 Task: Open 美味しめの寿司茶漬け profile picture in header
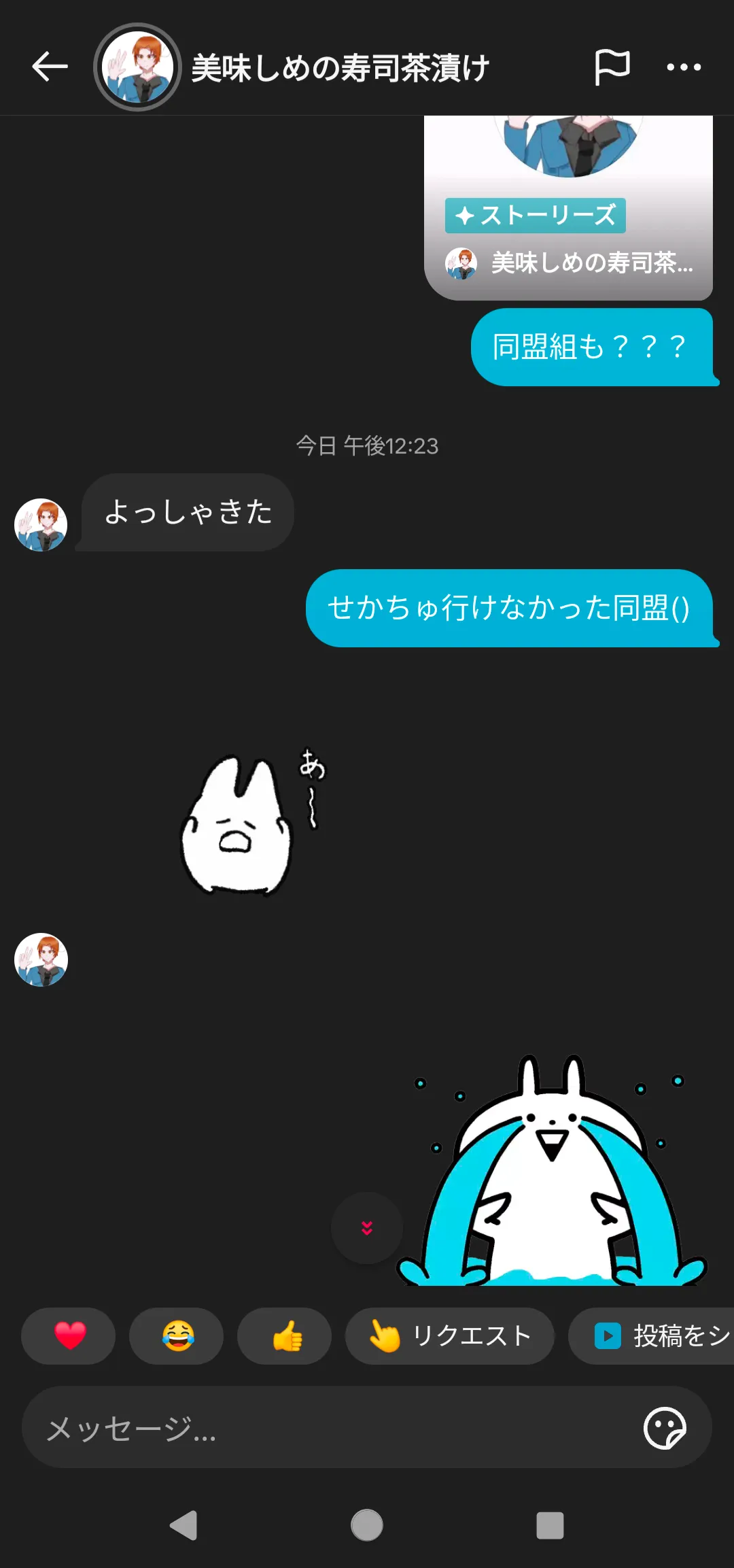pyautogui.click(x=137, y=67)
